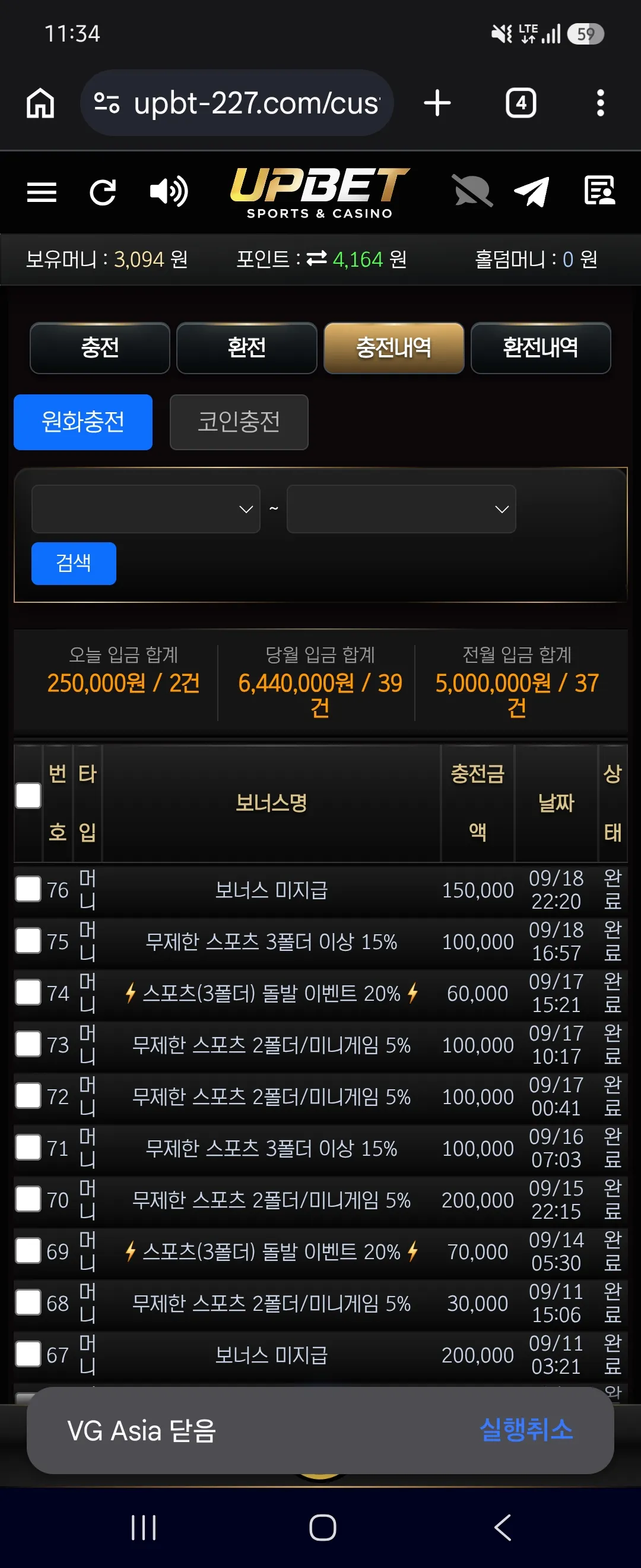Reload the page with the refresh icon
The image size is (641, 1568).
(x=103, y=192)
